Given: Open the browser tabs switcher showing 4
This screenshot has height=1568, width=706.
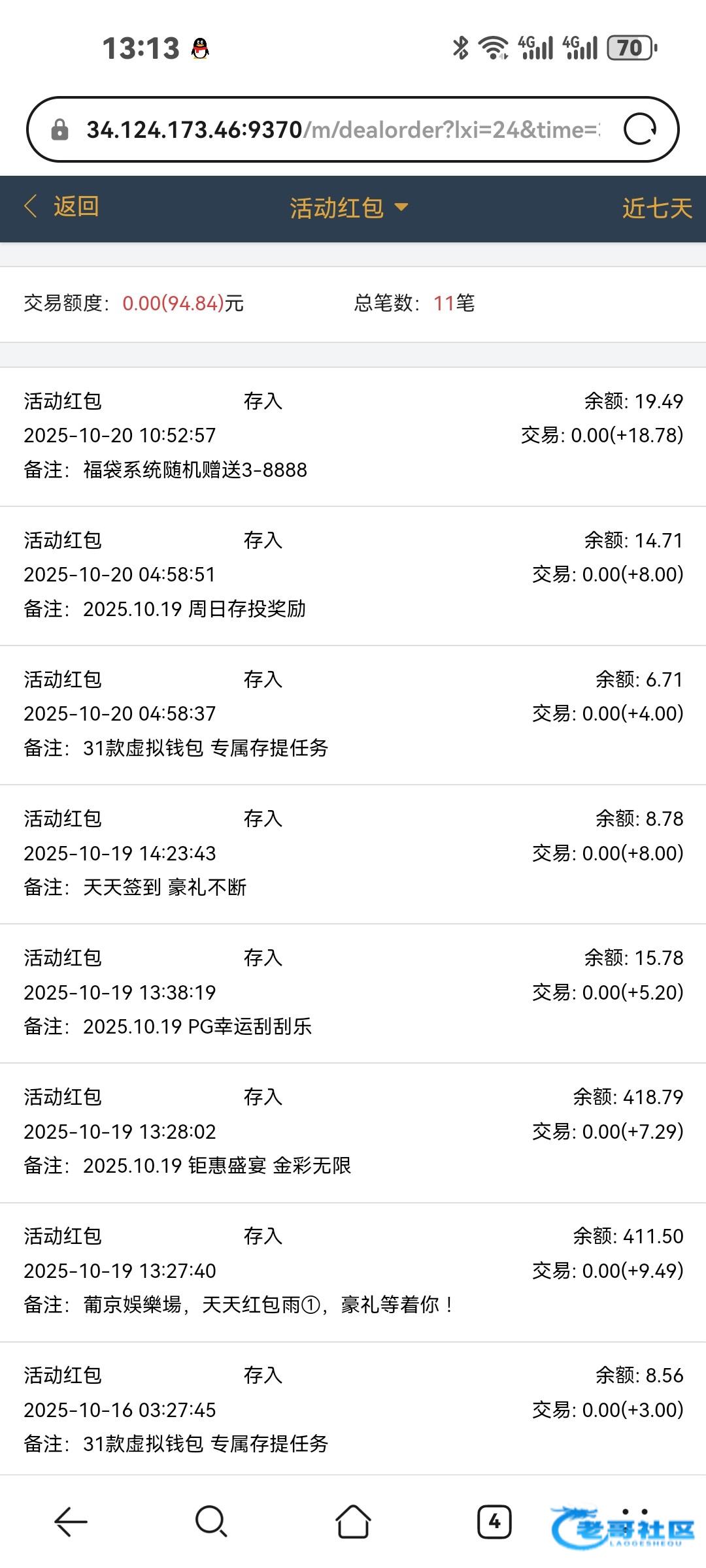Looking at the screenshot, I should point(494,1522).
